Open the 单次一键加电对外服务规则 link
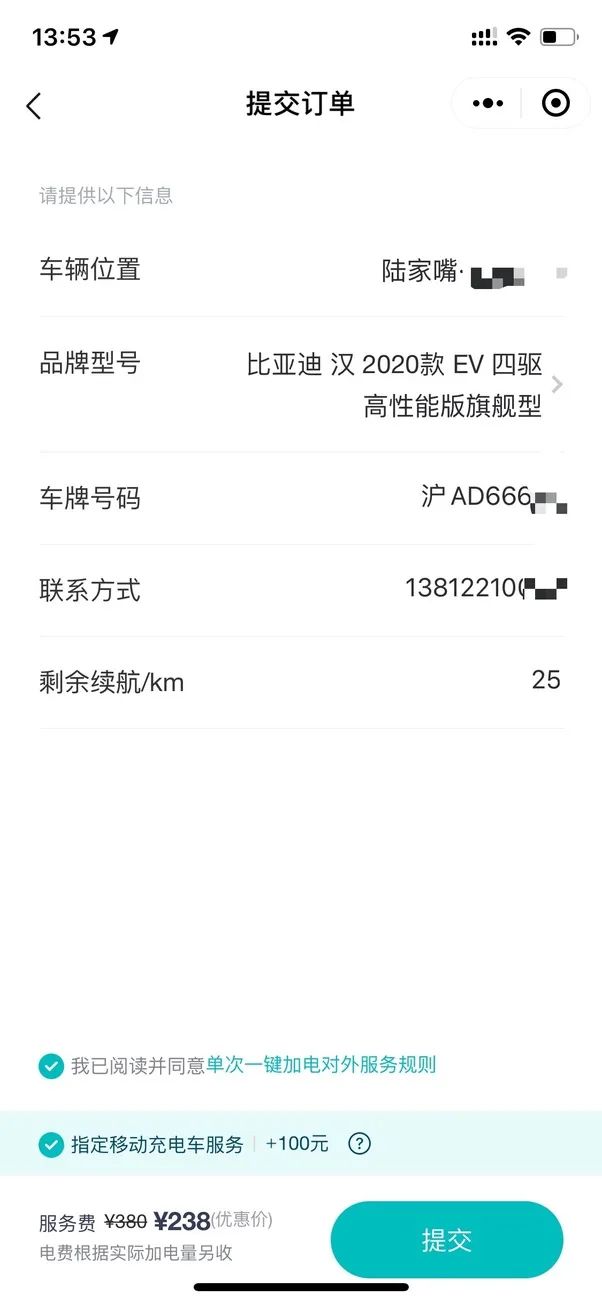This screenshot has height=1304, width=602. (x=321, y=1065)
